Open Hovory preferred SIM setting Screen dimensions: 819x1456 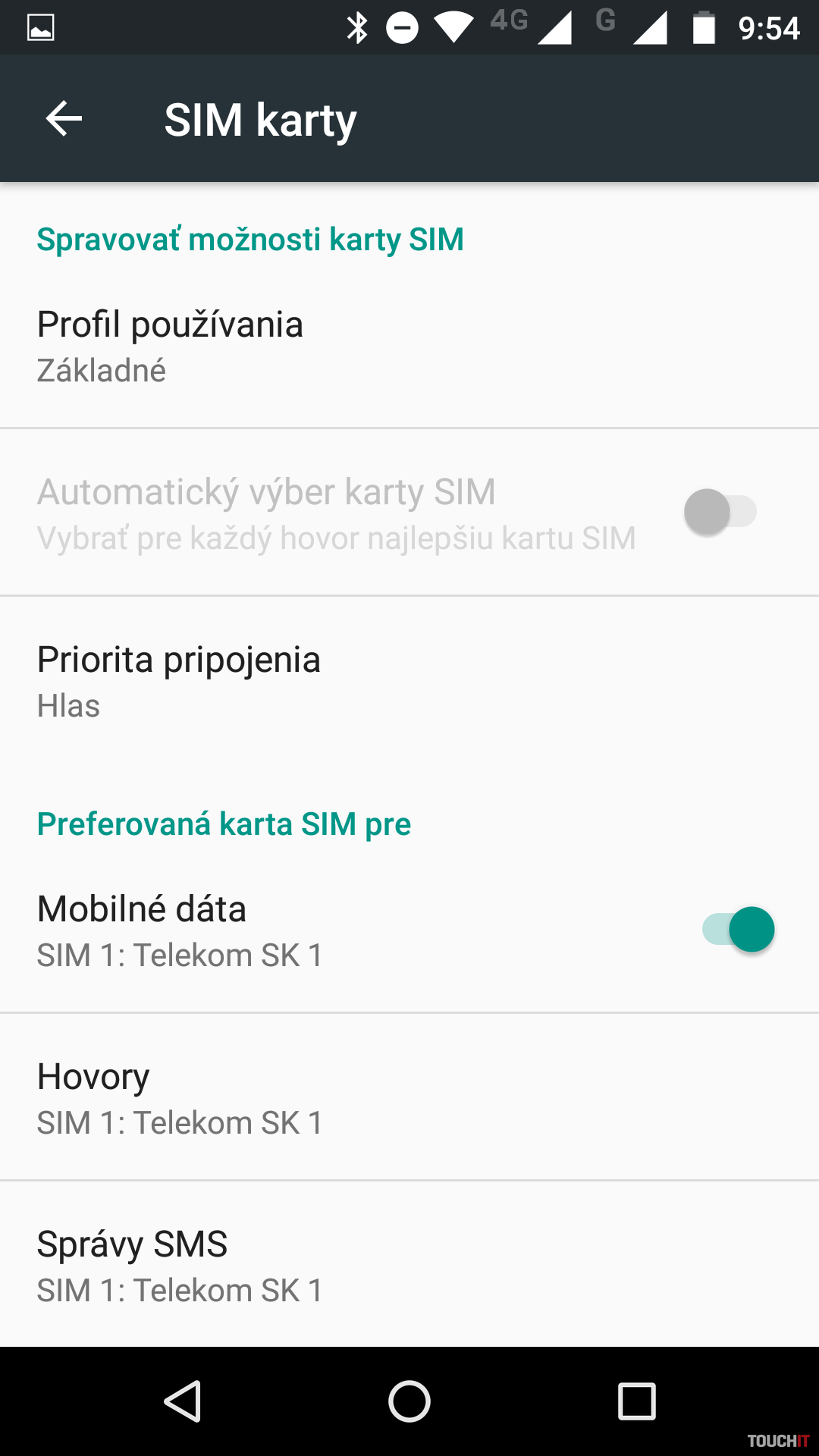click(x=409, y=1097)
